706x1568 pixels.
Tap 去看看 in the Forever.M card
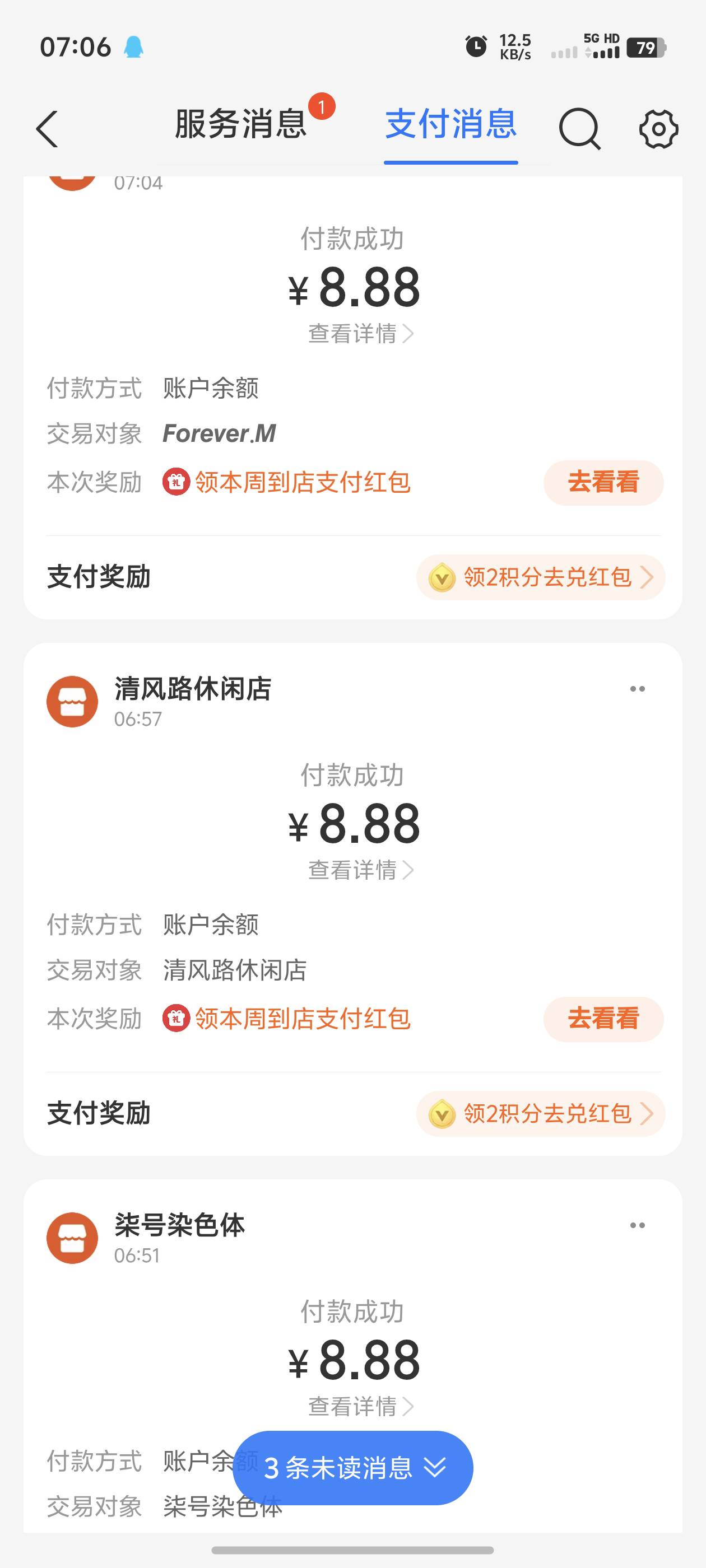[x=603, y=482]
